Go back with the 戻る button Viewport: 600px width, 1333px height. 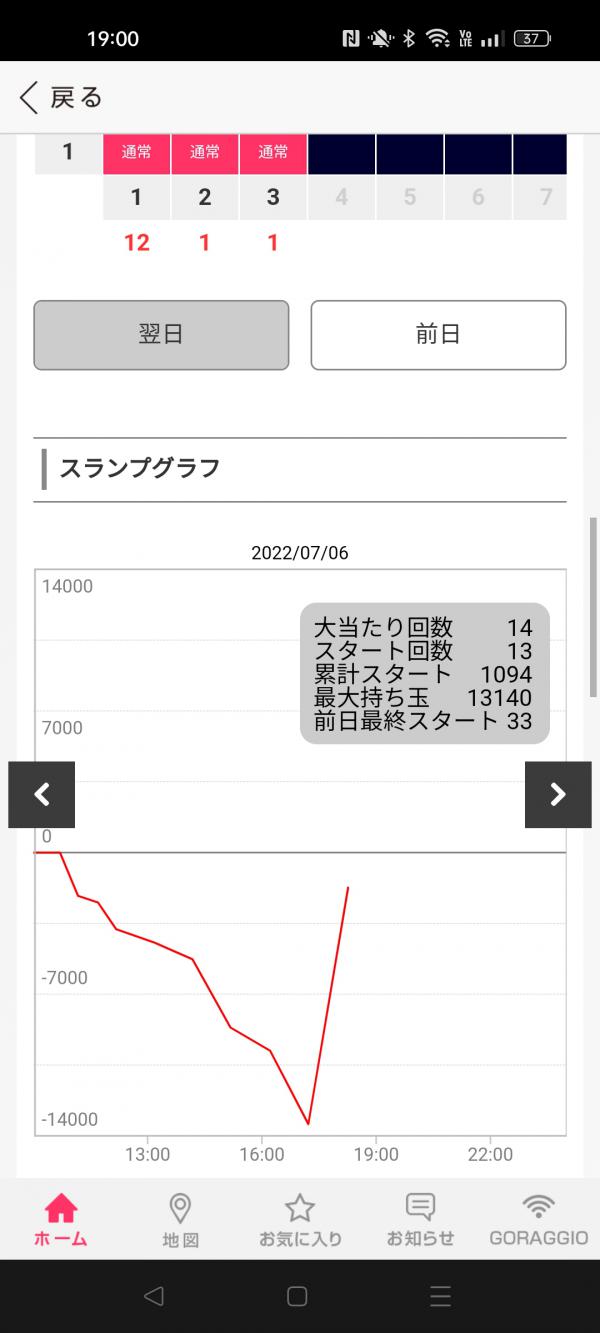tap(60, 97)
